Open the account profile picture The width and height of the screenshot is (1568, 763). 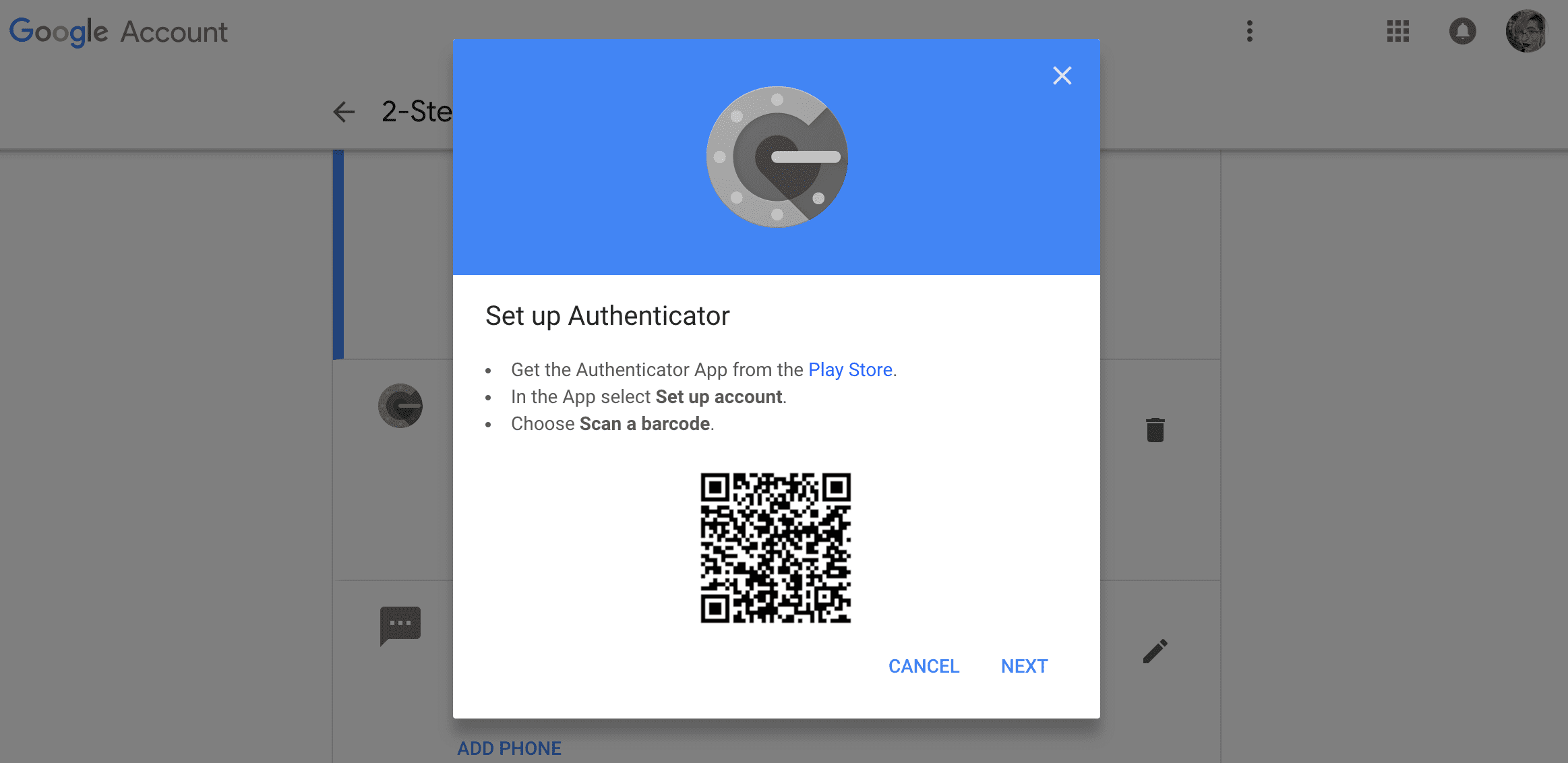[1527, 31]
